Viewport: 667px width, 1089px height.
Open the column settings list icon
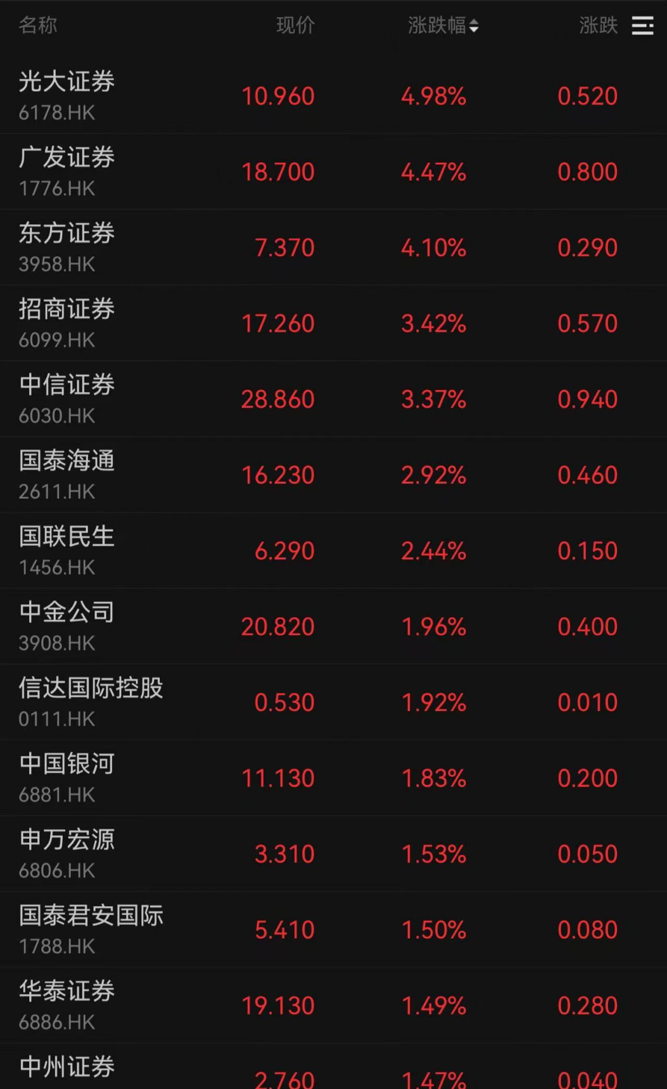click(x=643, y=26)
